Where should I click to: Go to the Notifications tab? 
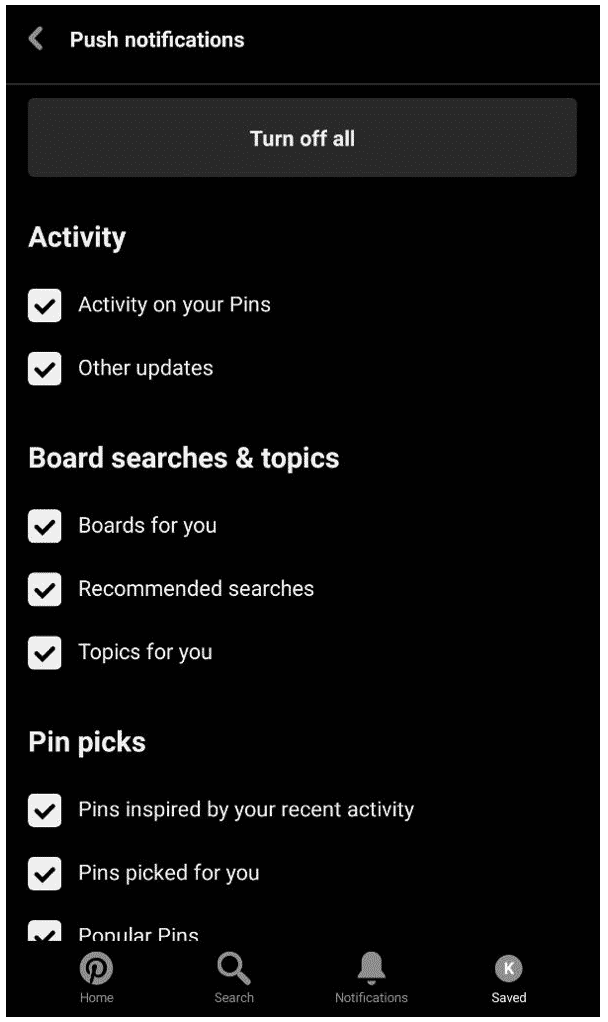[371, 978]
